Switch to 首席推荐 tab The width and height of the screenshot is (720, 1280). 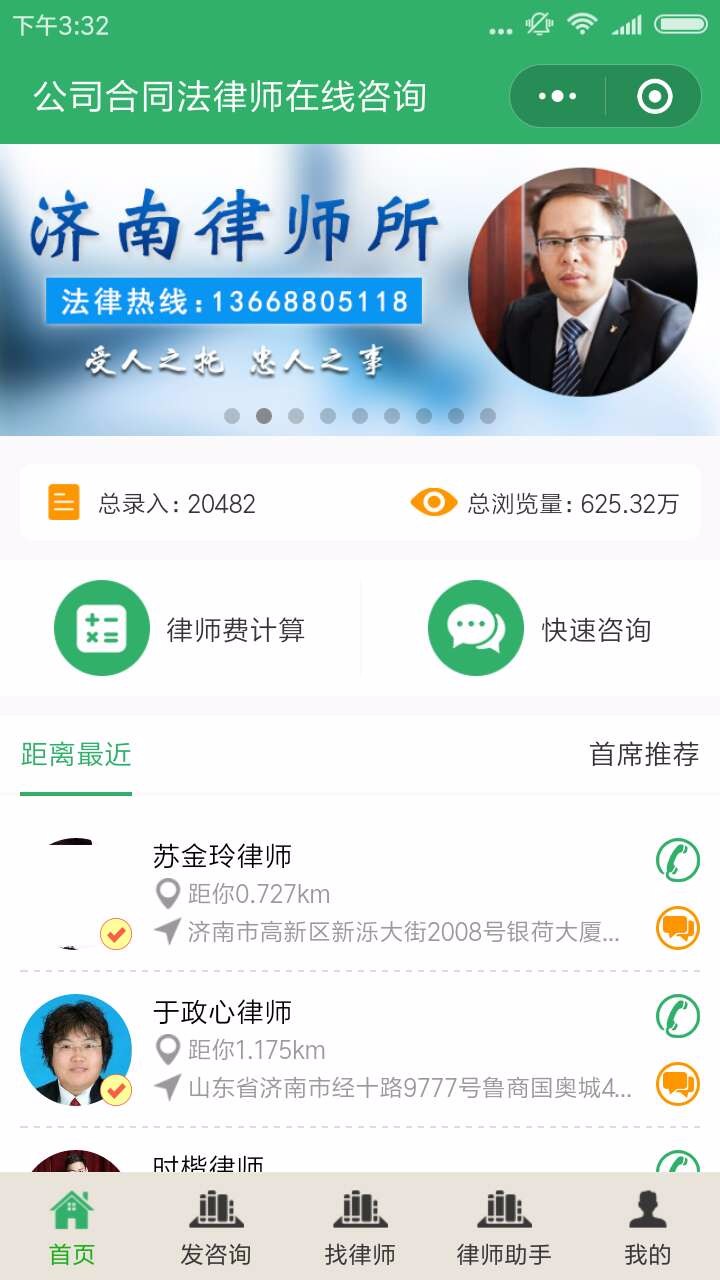pos(644,755)
